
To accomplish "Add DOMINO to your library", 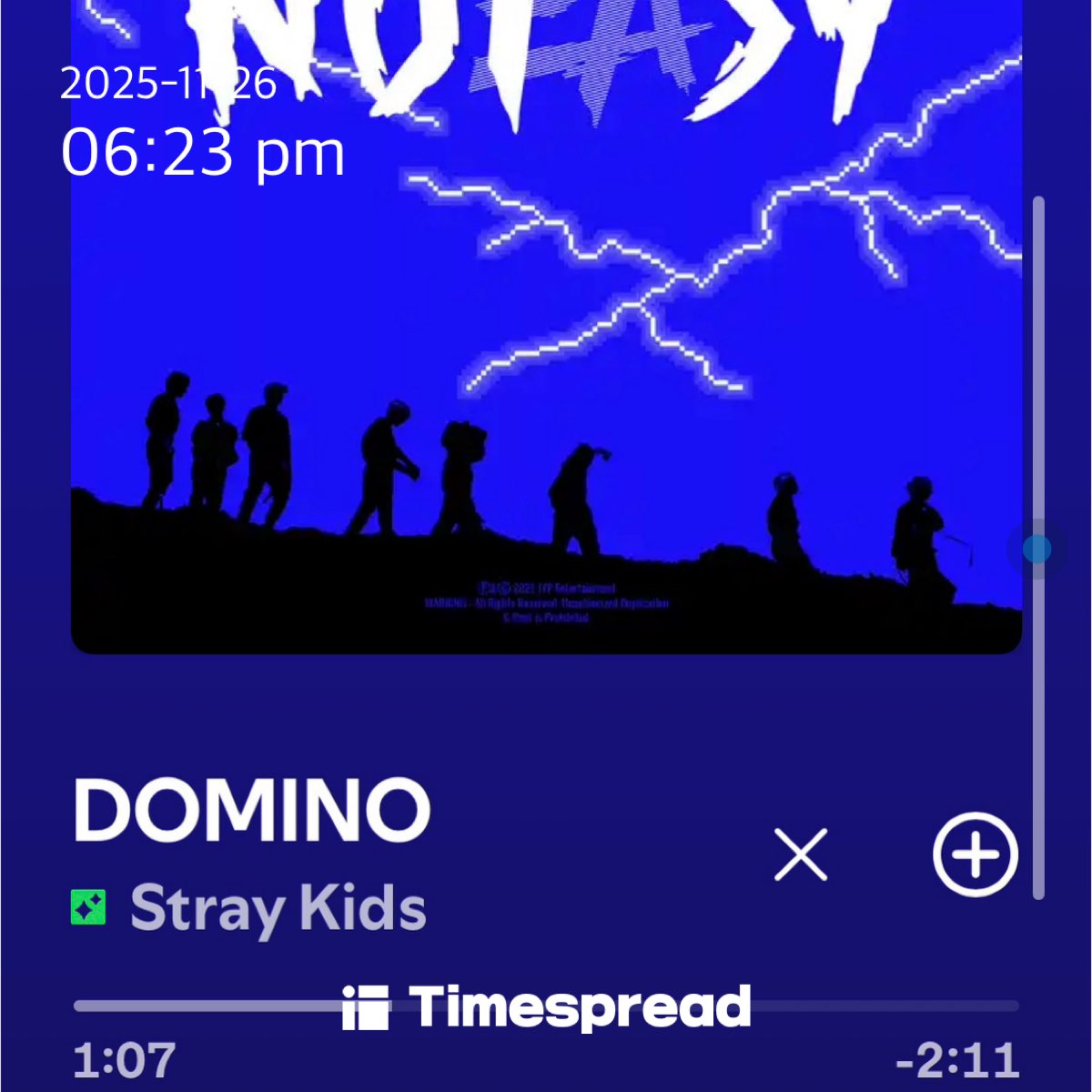I will (975, 854).
